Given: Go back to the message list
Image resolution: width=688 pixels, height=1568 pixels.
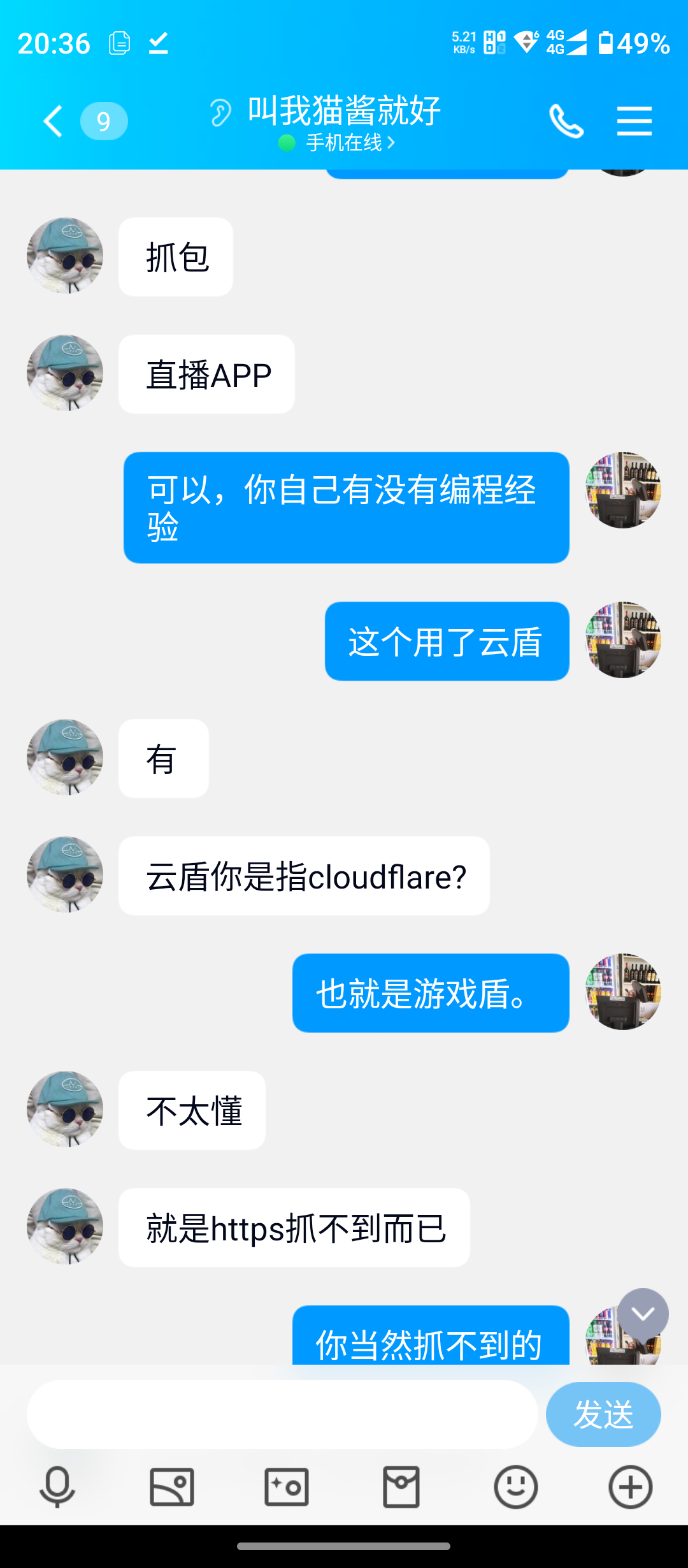Looking at the screenshot, I should [x=54, y=121].
